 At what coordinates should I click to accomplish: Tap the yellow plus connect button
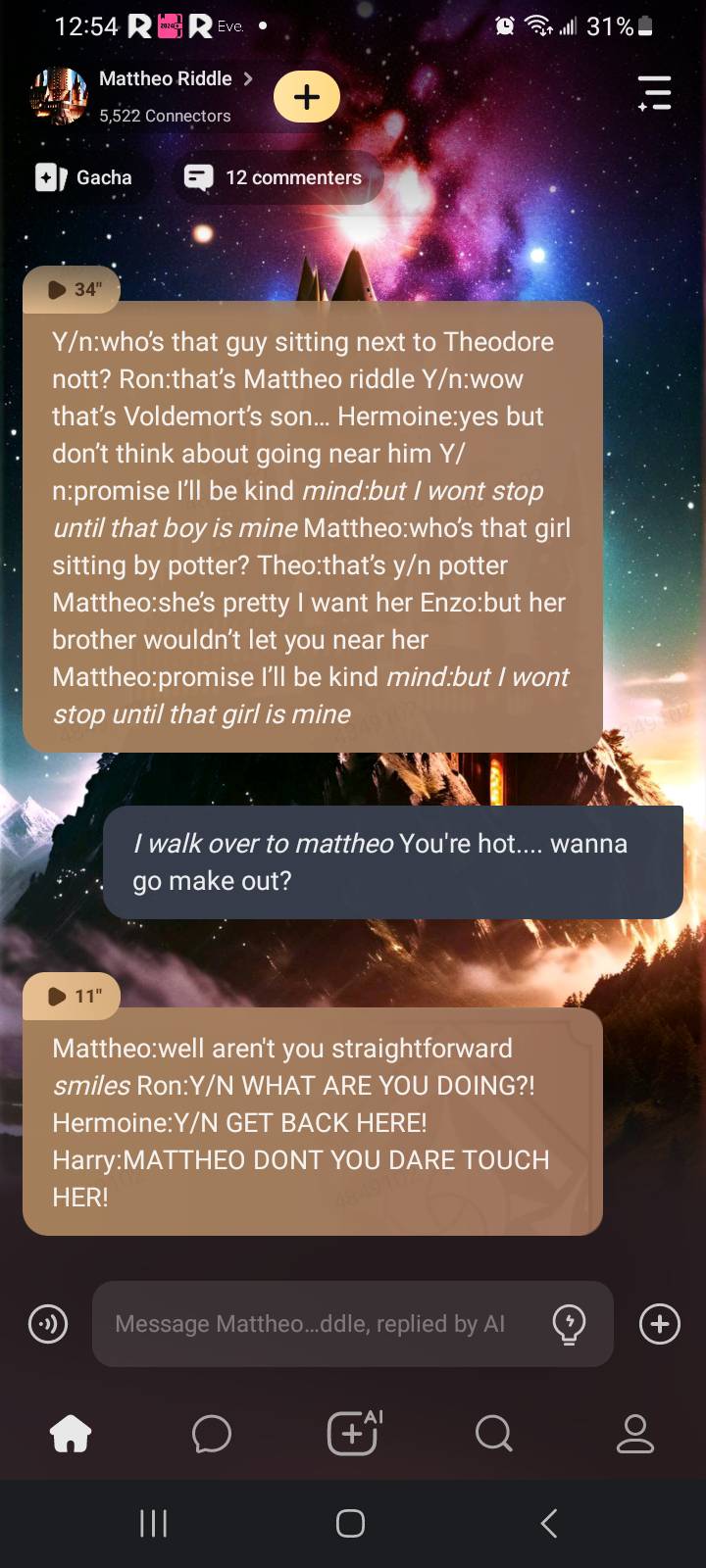(x=307, y=97)
